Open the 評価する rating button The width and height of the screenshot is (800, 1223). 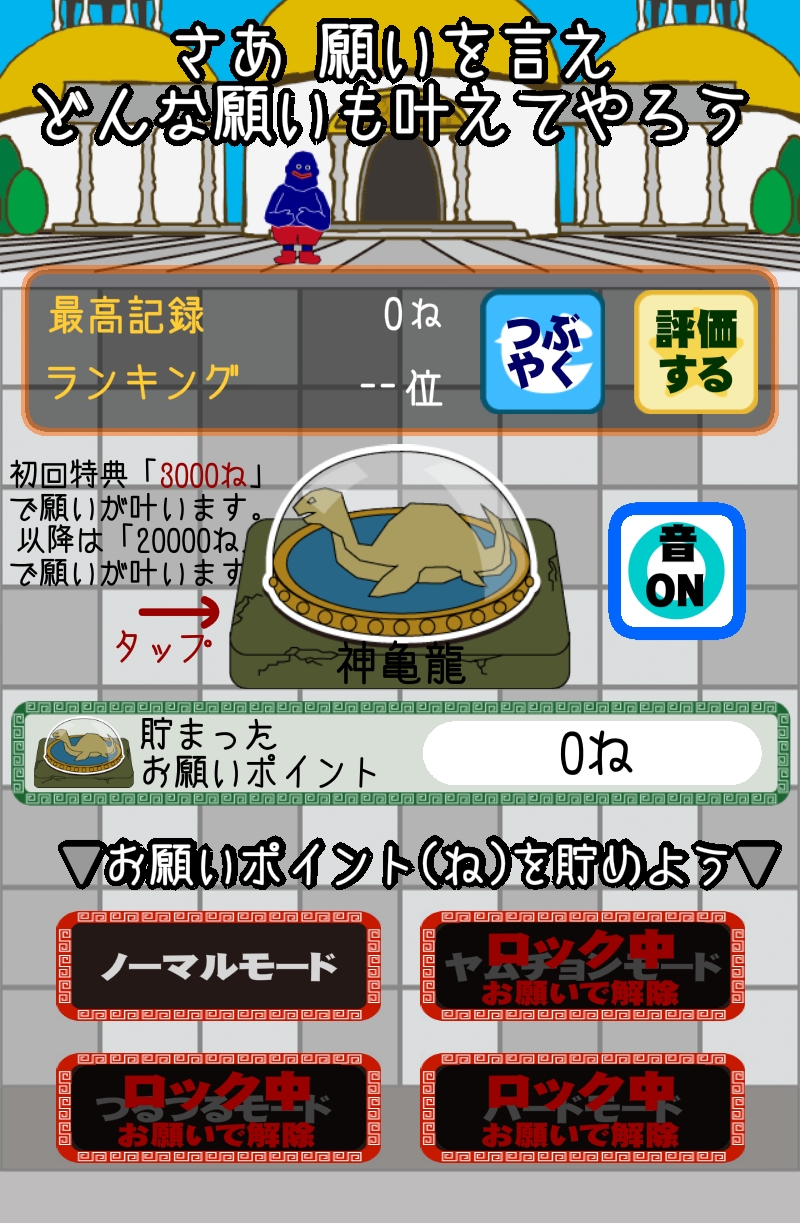[696, 352]
